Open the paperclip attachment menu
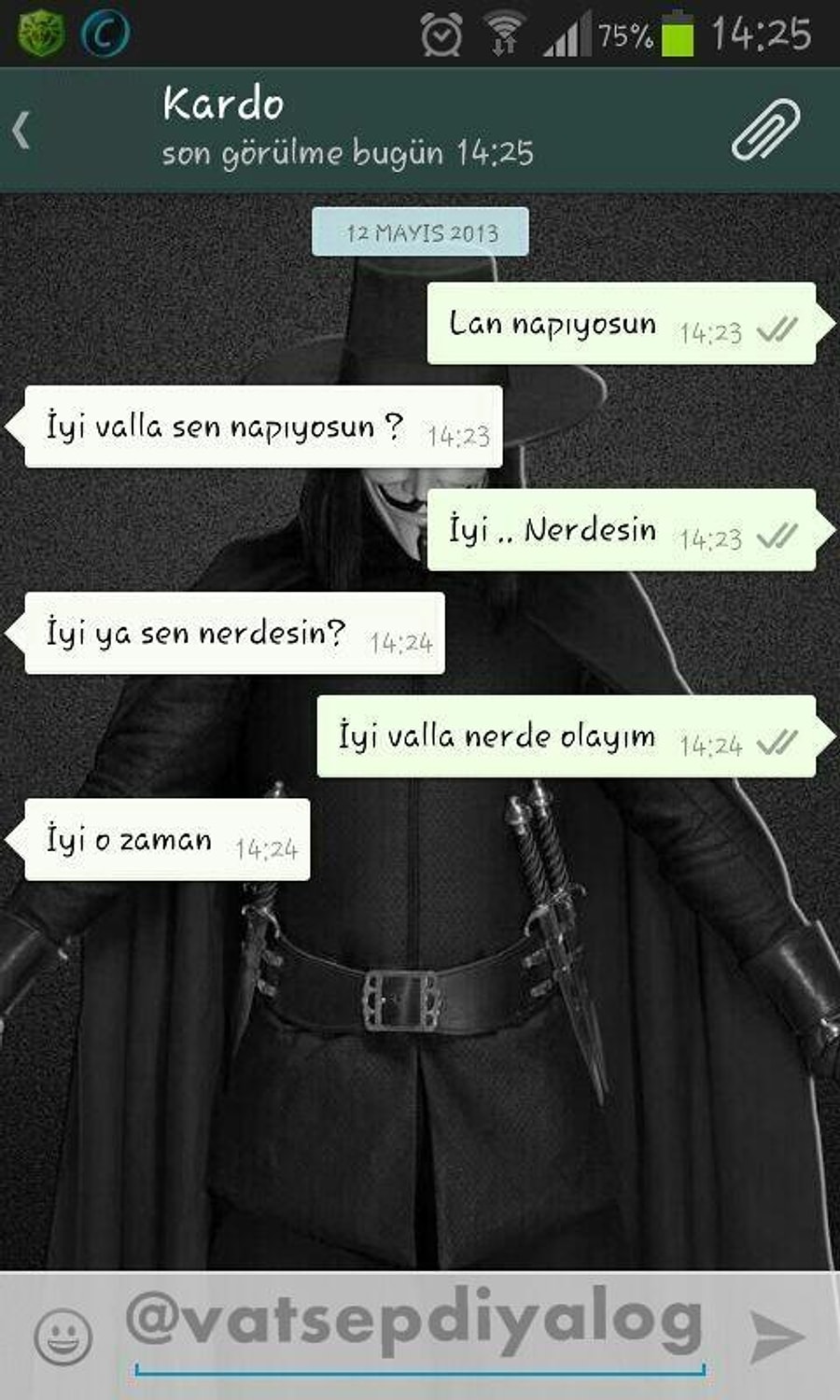 click(766, 130)
